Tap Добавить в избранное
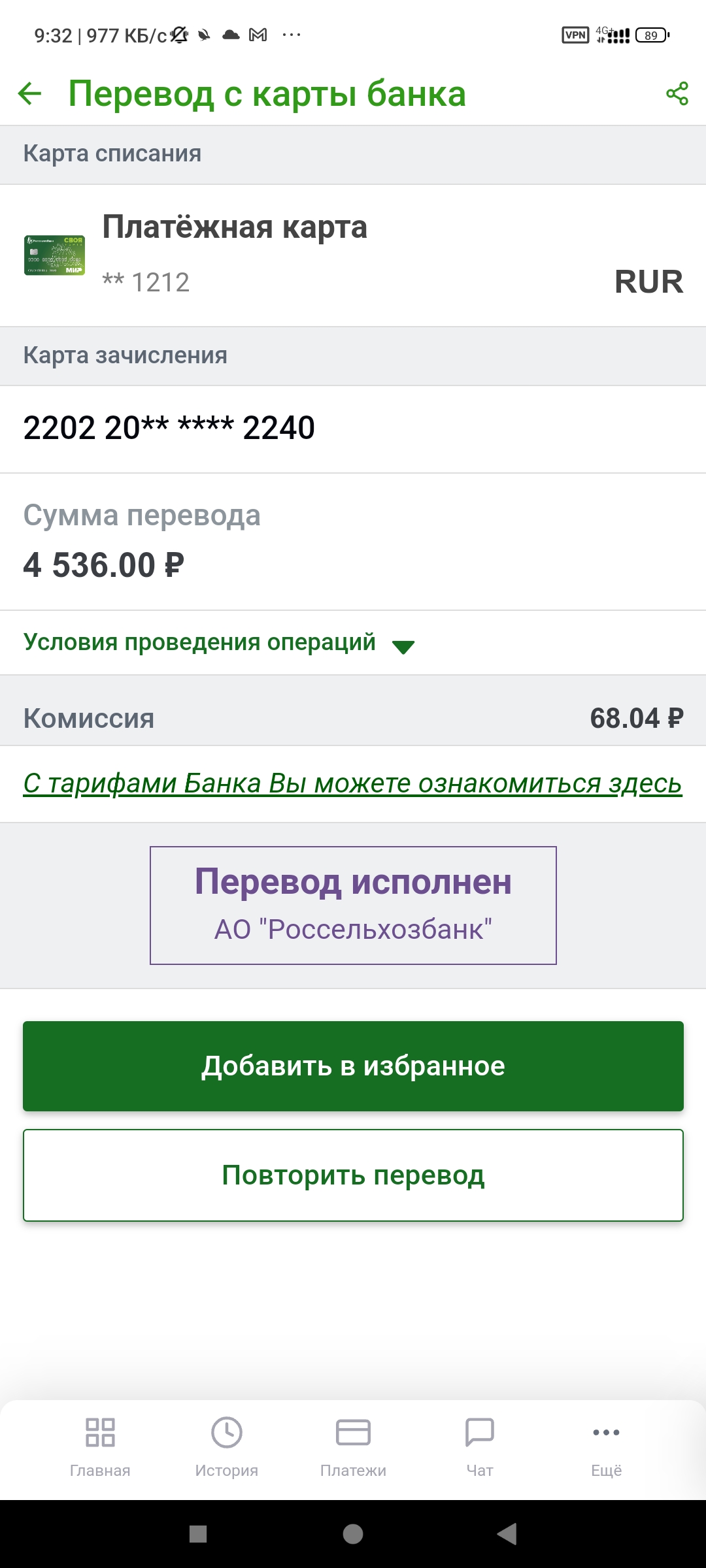This screenshot has width=706, height=1568. point(353,1066)
